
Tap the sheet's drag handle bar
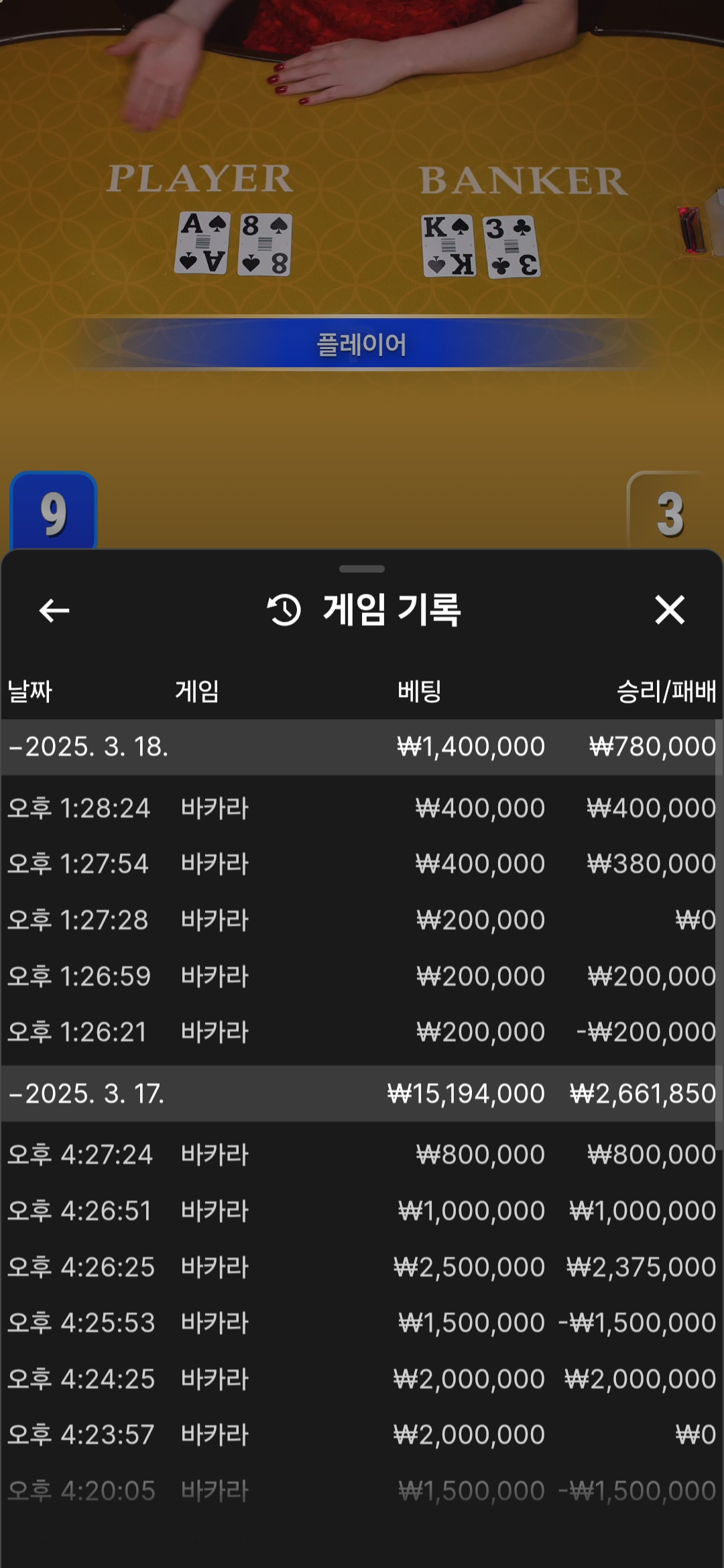point(362,569)
